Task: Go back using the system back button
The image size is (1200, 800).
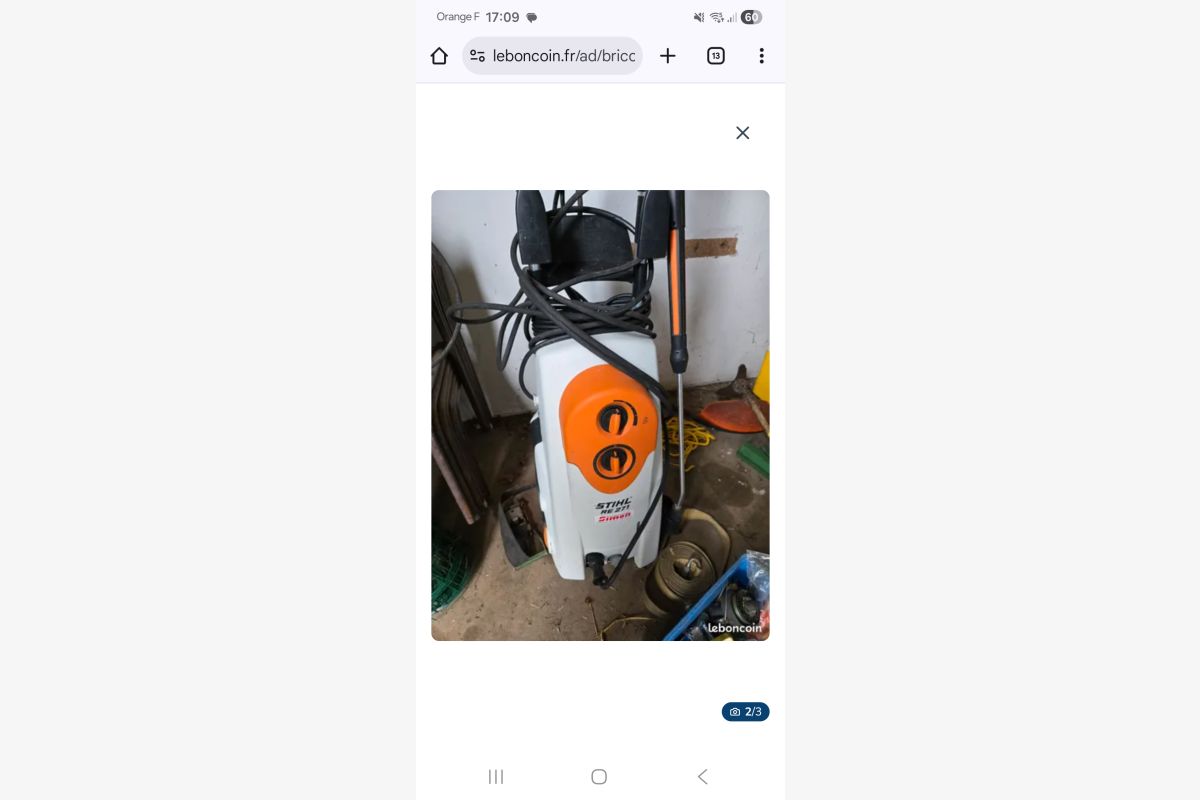Action: click(x=702, y=777)
